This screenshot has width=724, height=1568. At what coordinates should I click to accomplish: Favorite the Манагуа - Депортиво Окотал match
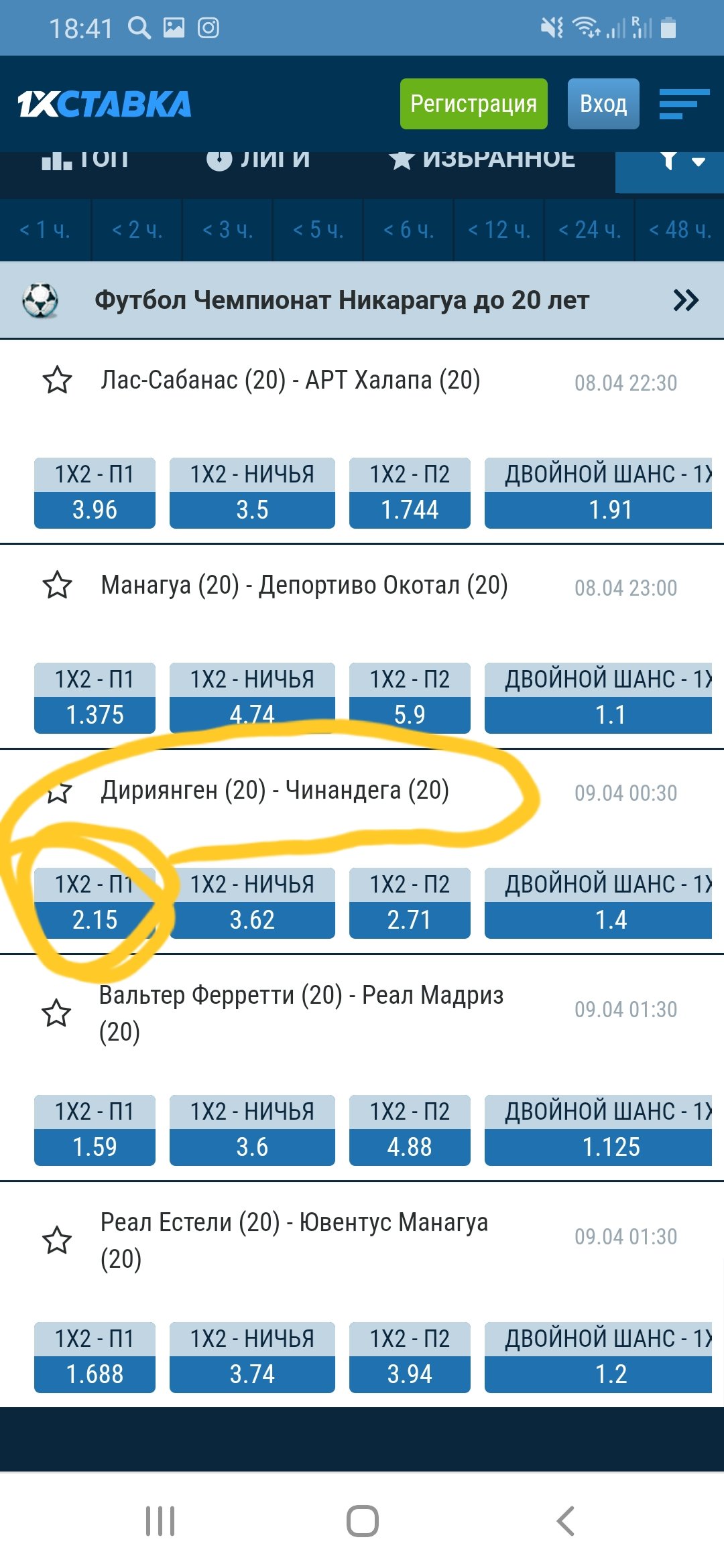click(x=57, y=586)
